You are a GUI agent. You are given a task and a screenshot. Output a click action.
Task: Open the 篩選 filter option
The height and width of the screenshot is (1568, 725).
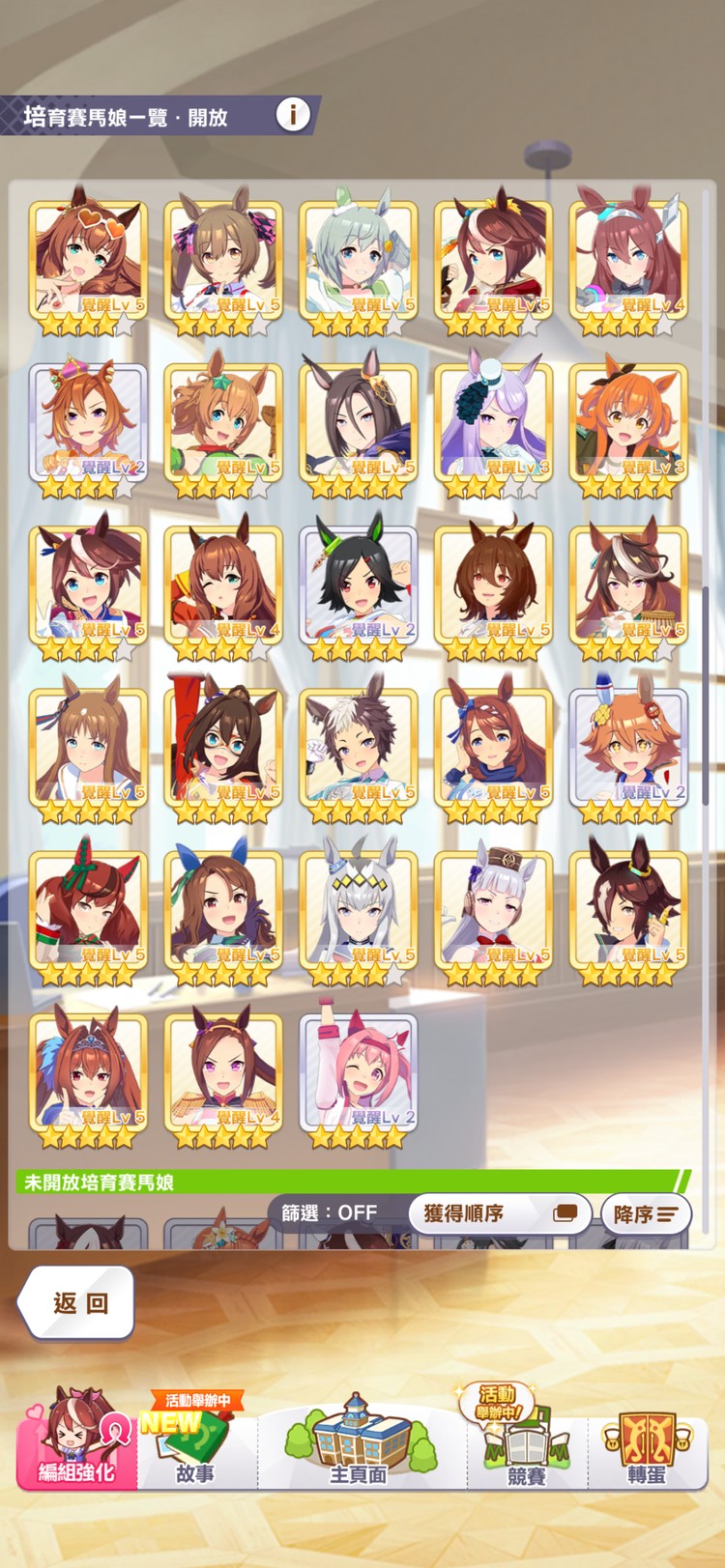tap(329, 1212)
